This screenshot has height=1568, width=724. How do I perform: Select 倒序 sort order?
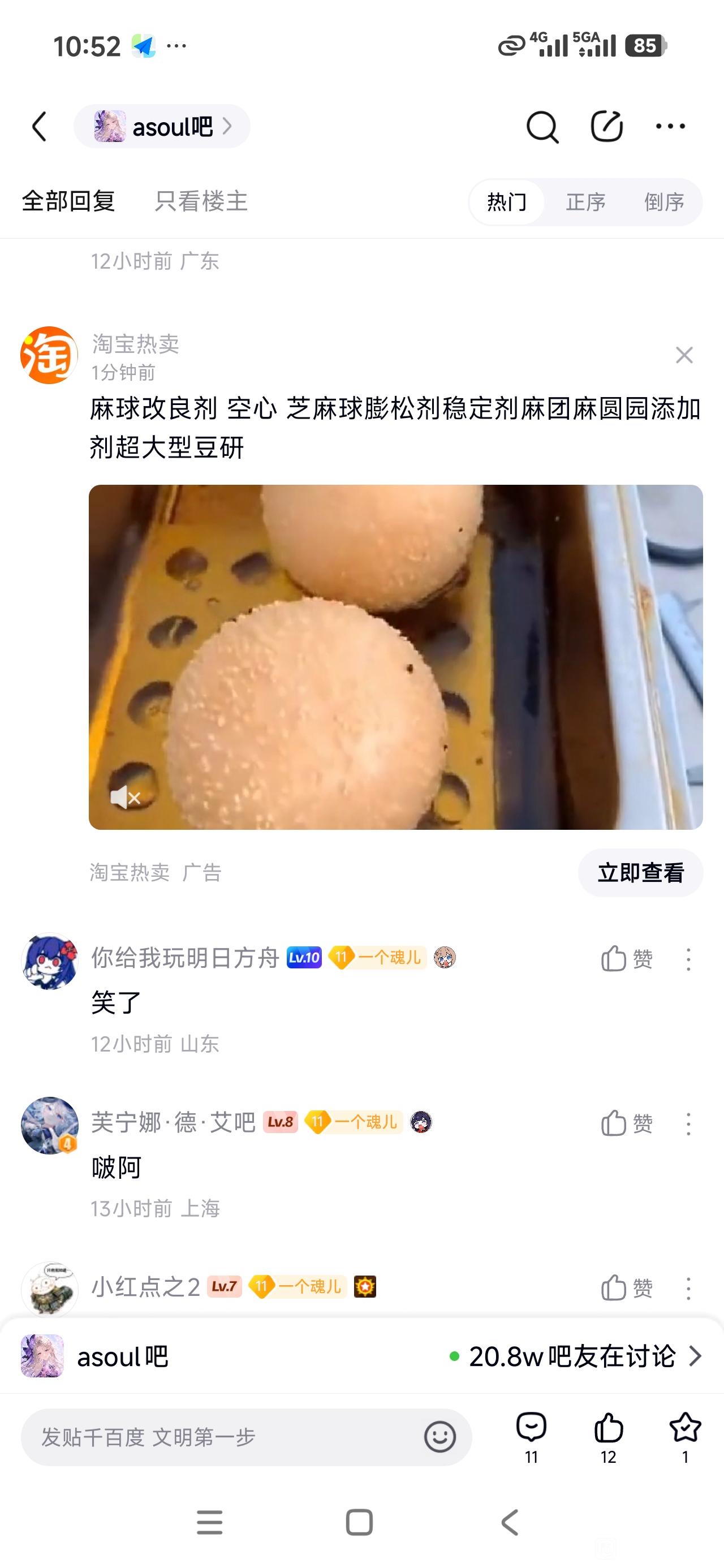[x=663, y=202]
